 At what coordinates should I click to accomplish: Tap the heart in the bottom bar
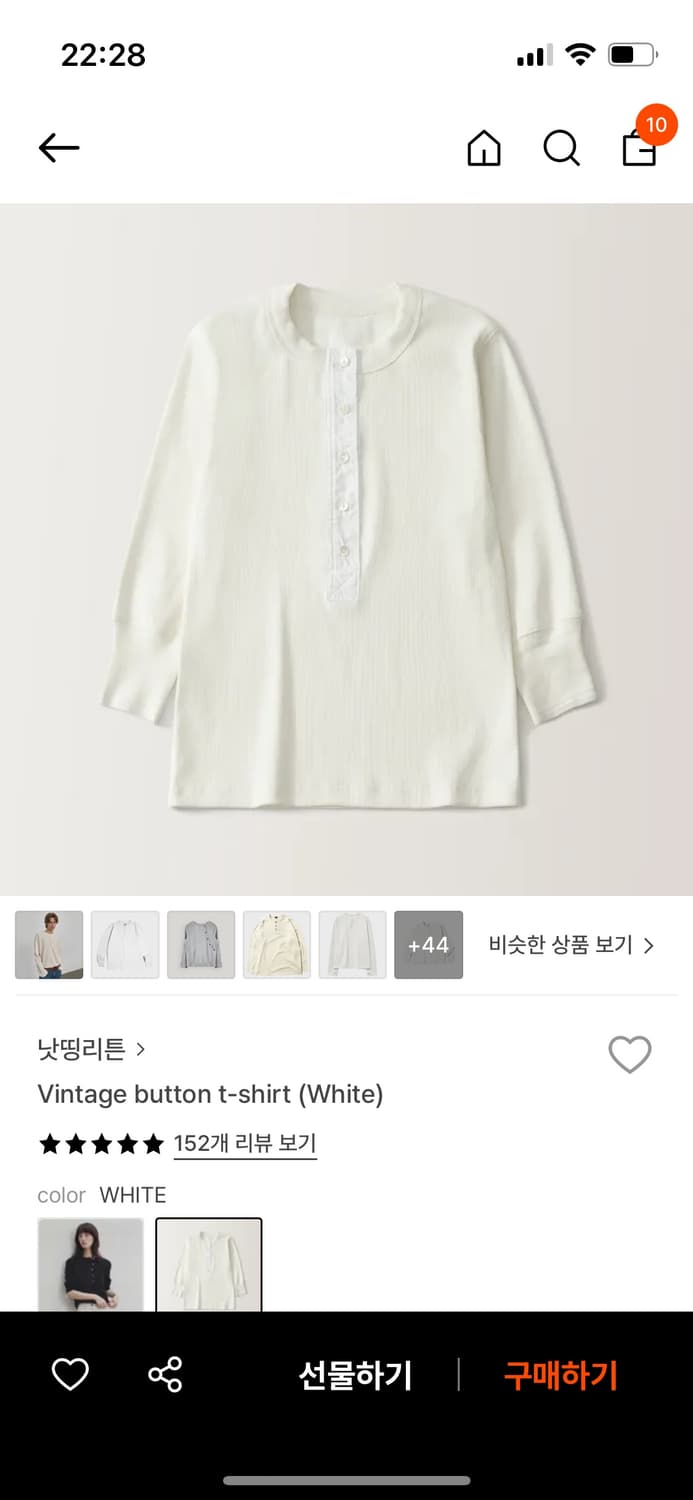[x=70, y=1375]
